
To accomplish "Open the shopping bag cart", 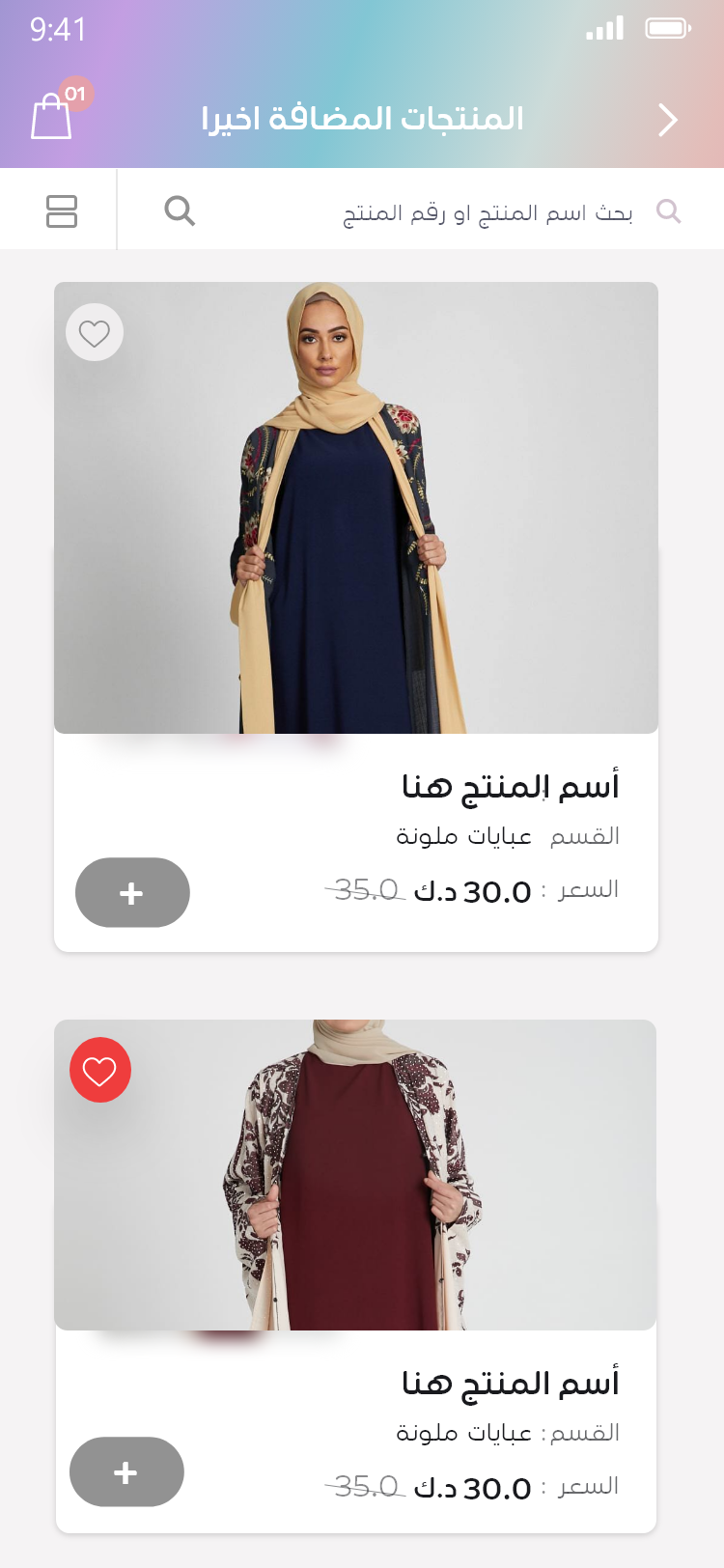I will [x=52, y=116].
